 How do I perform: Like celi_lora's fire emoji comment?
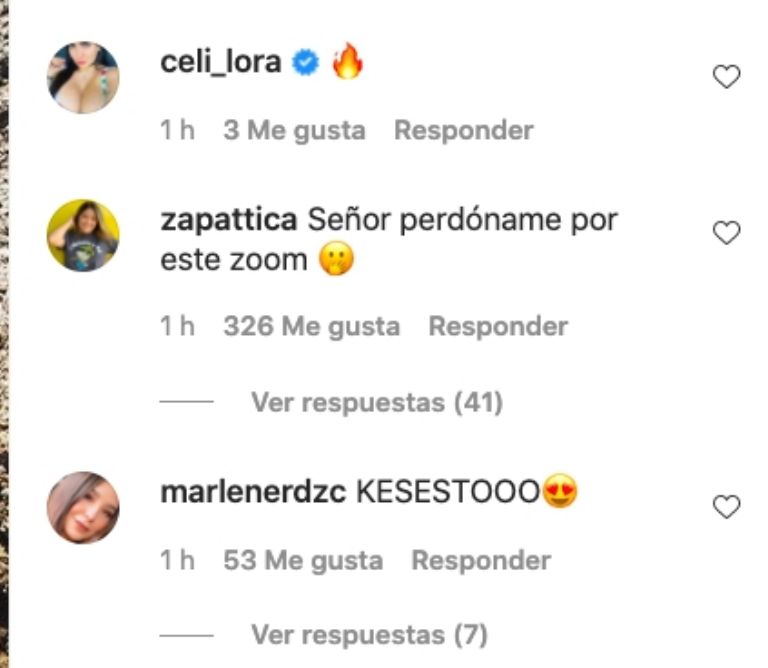pyautogui.click(x=726, y=77)
